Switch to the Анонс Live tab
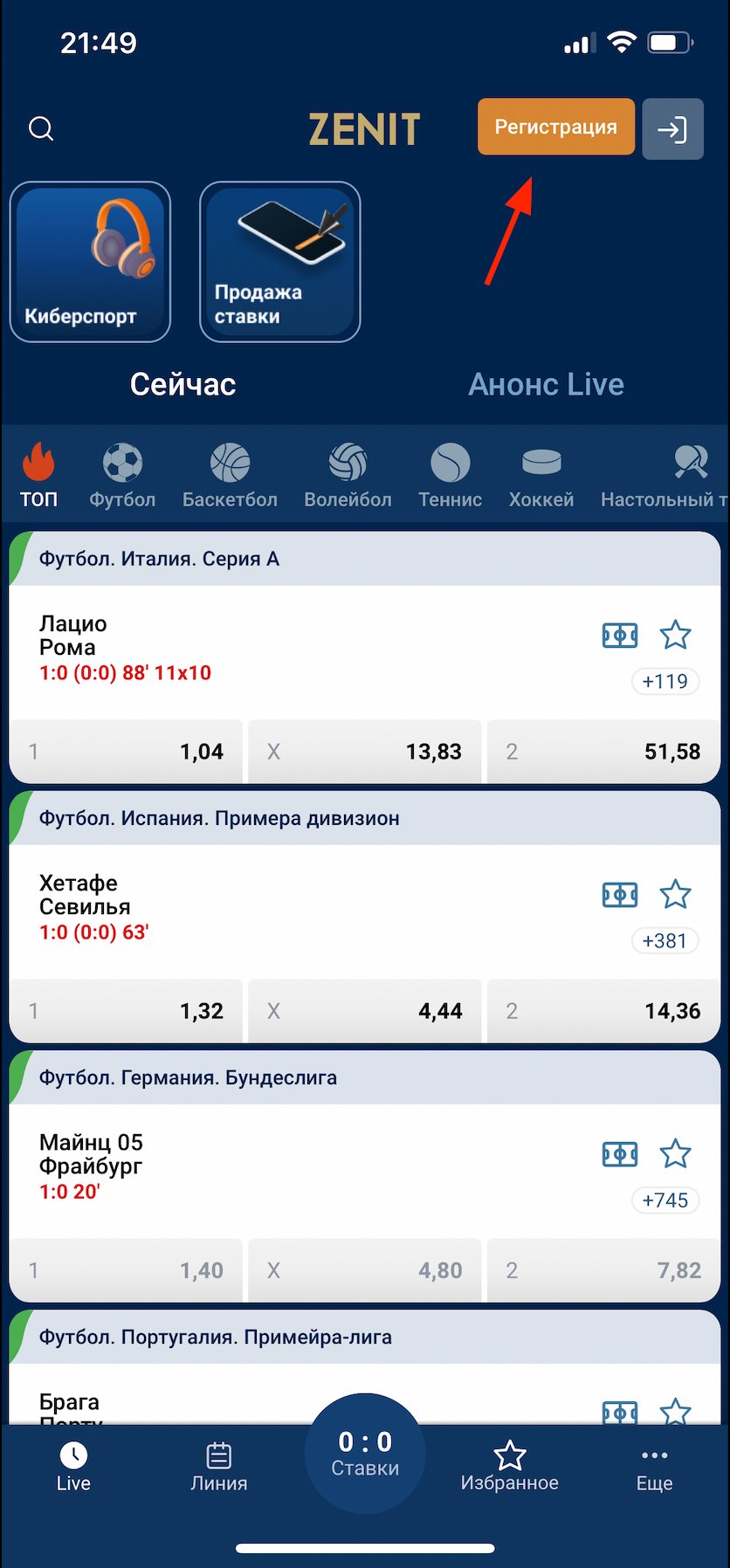Image resolution: width=730 pixels, height=1568 pixels. point(546,384)
